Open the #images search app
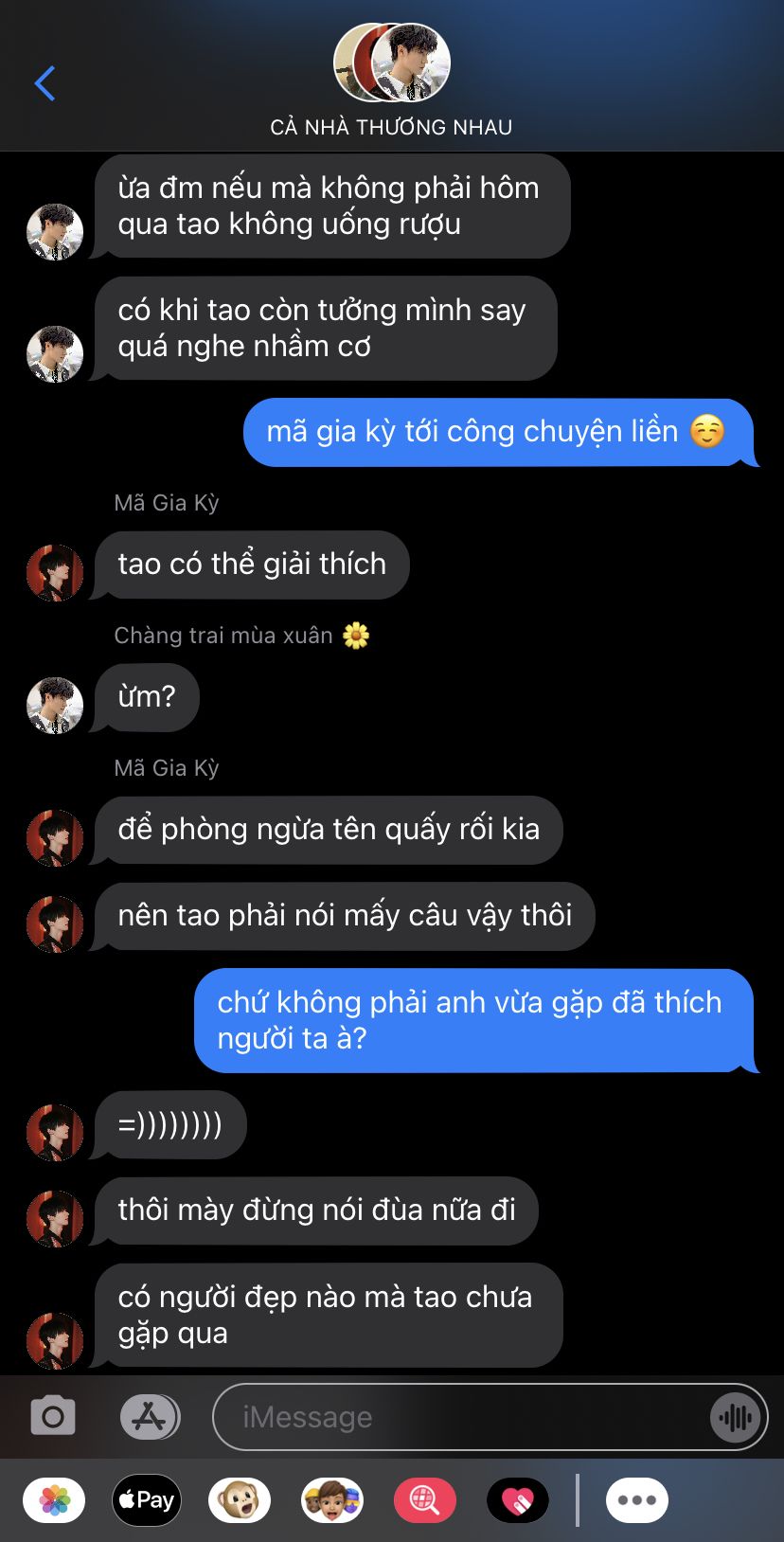This screenshot has width=784, height=1542. (425, 1500)
